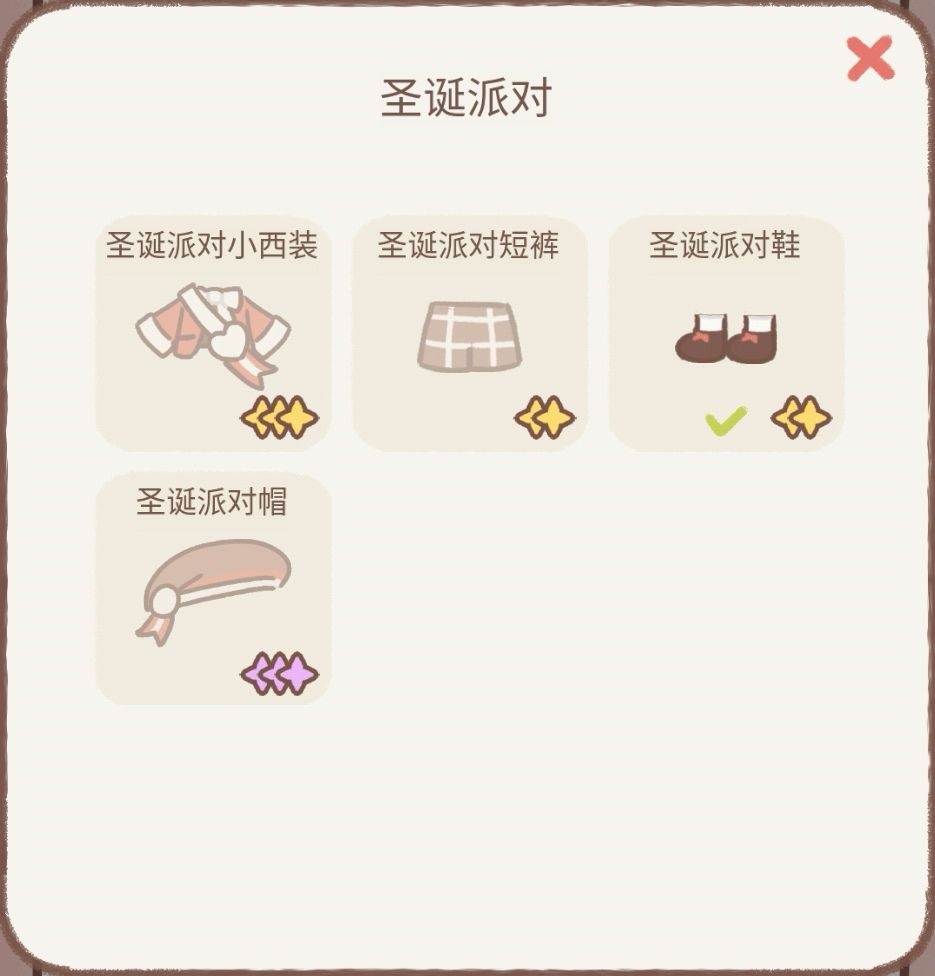The image size is (935, 976).
Task: Click the yellow star under the shorts
Action: 541,417
